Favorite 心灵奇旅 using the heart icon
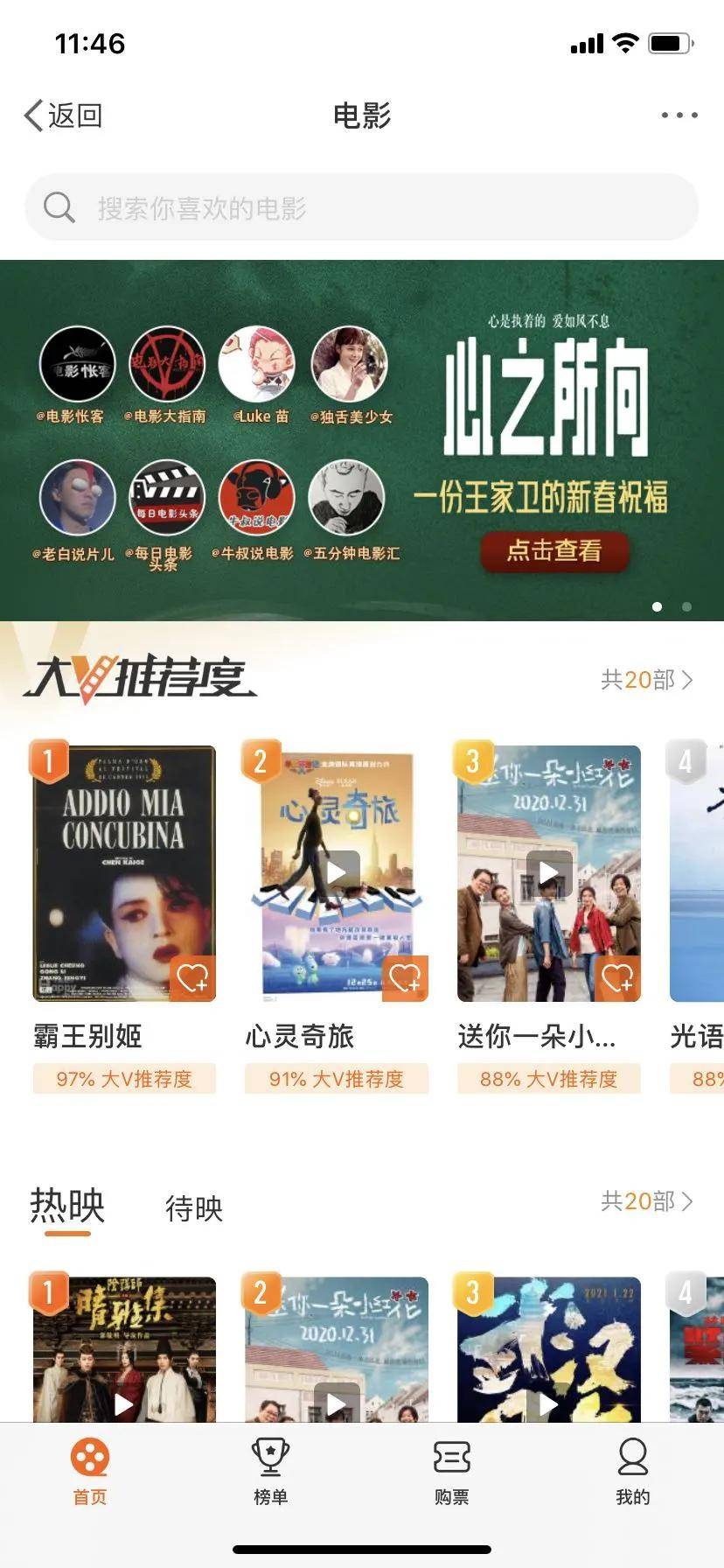This screenshot has height=1568, width=724. tap(405, 978)
